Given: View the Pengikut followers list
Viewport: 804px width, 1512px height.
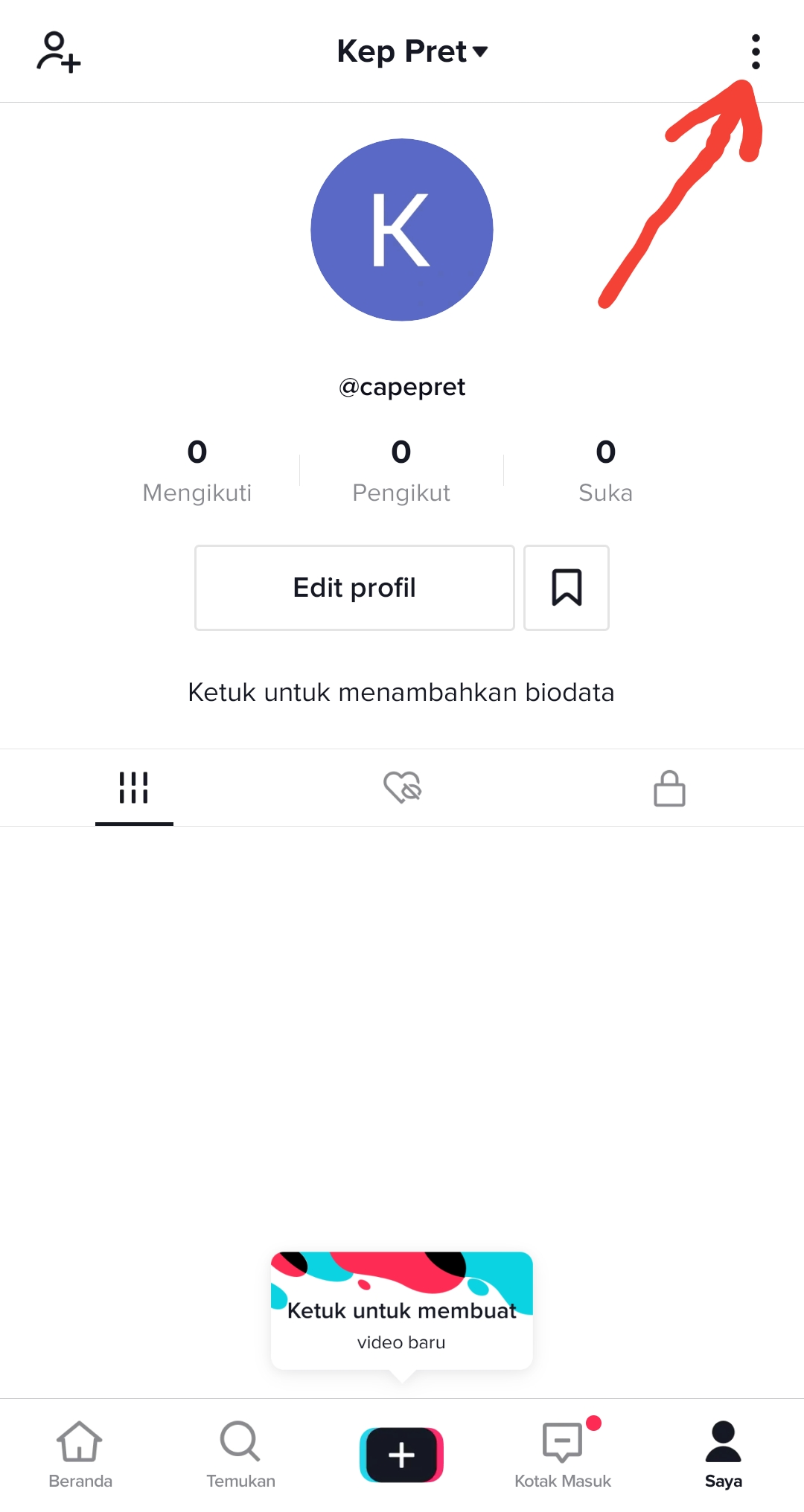Looking at the screenshot, I should pos(401,470).
